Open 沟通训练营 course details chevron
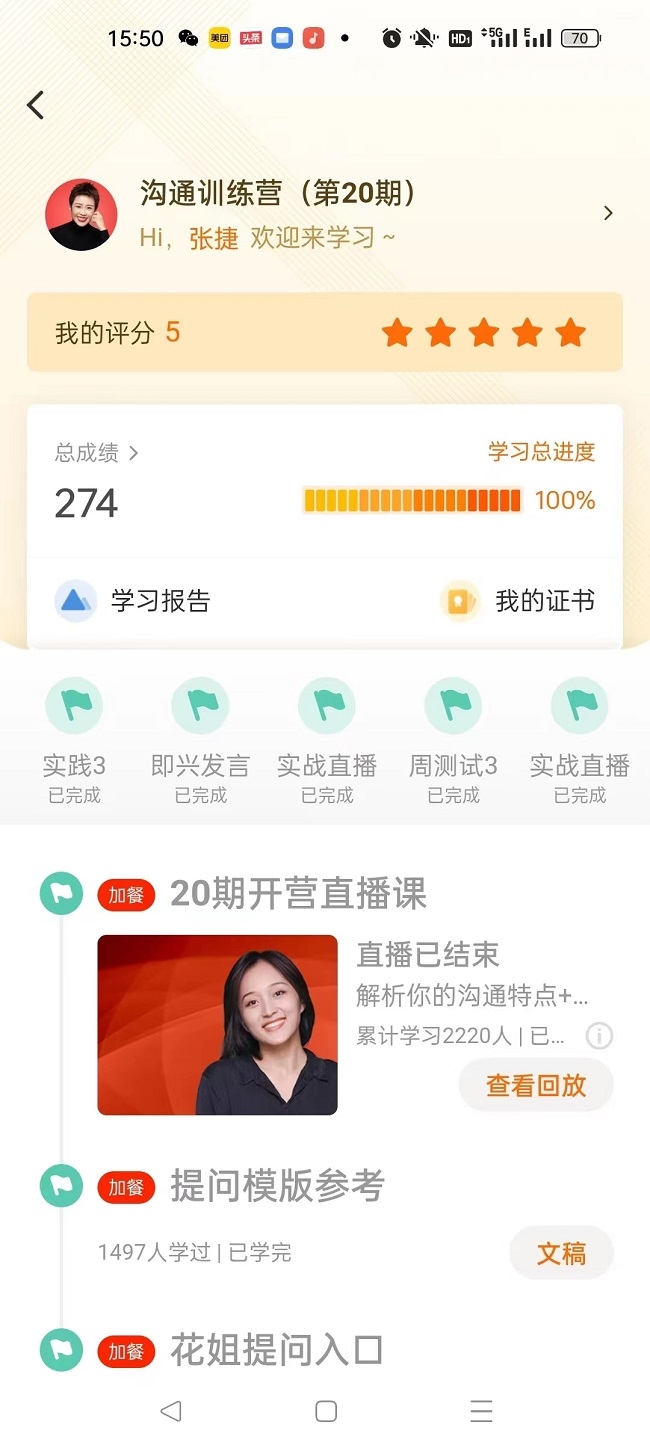650x1451 pixels. pyautogui.click(x=608, y=213)
